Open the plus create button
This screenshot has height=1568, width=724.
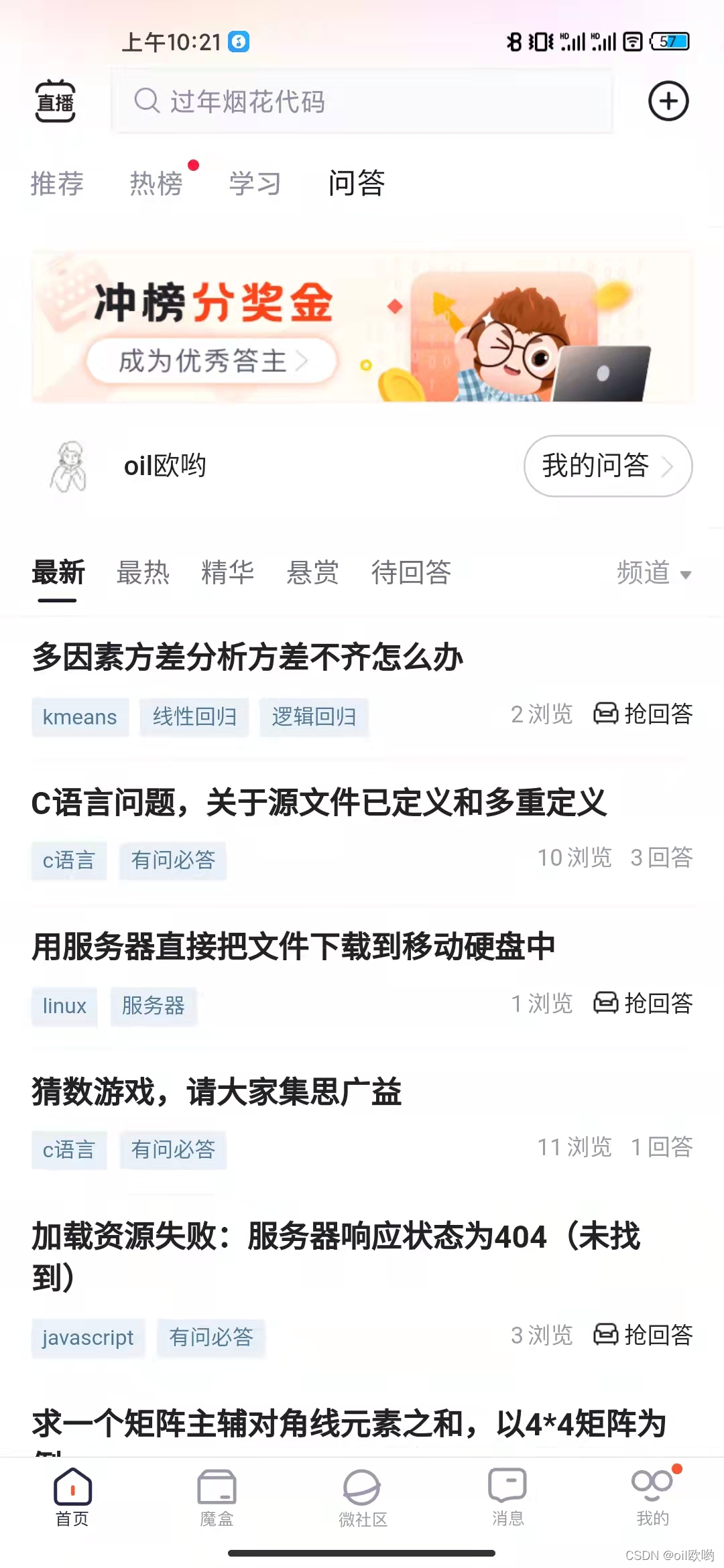668,102
